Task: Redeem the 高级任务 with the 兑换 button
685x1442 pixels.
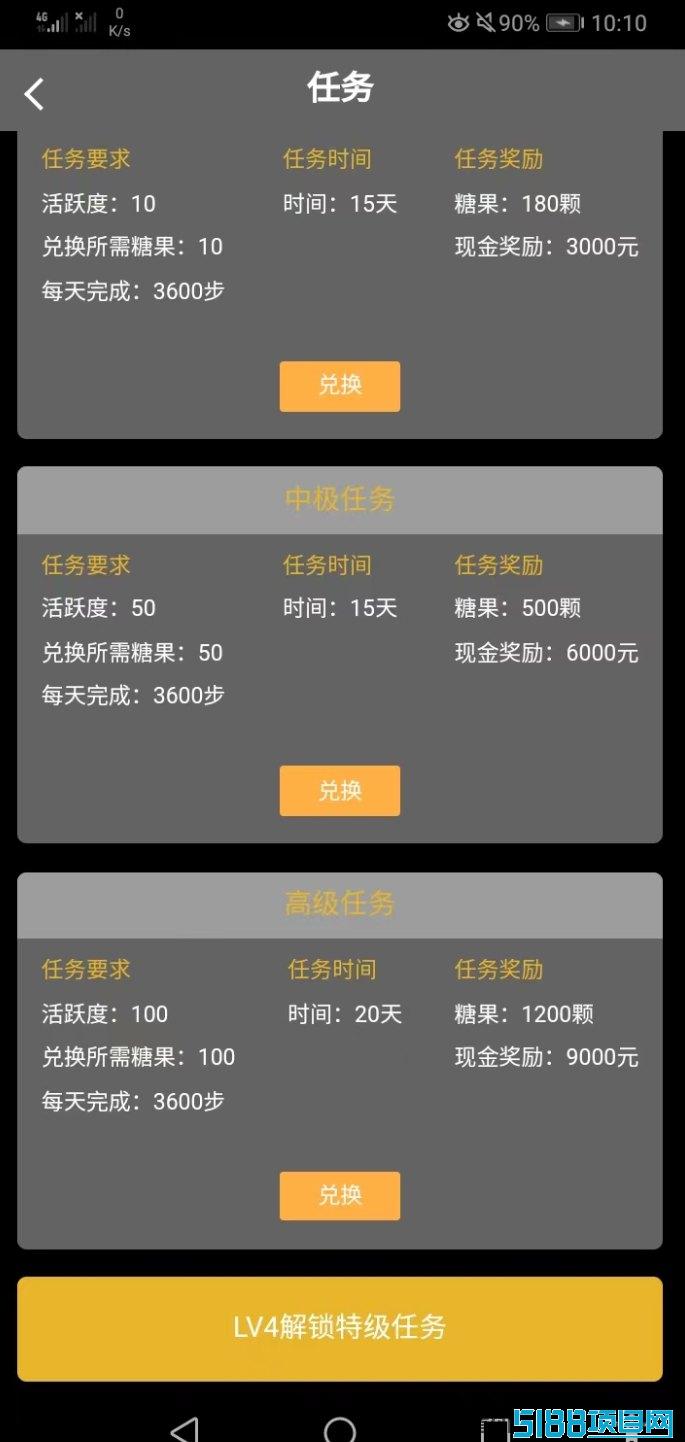Action: click(340, 1196)
